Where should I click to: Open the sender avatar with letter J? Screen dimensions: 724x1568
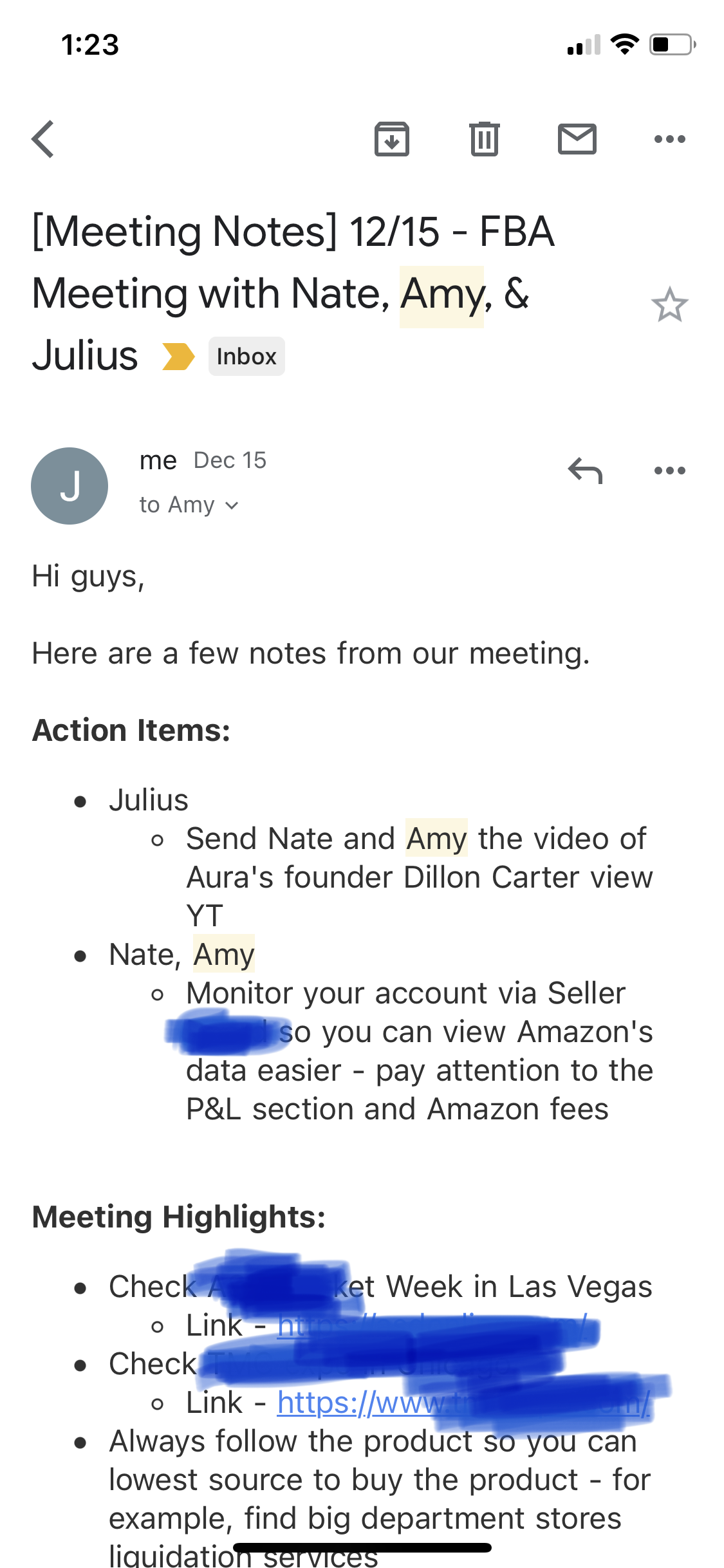click(70, 486)
